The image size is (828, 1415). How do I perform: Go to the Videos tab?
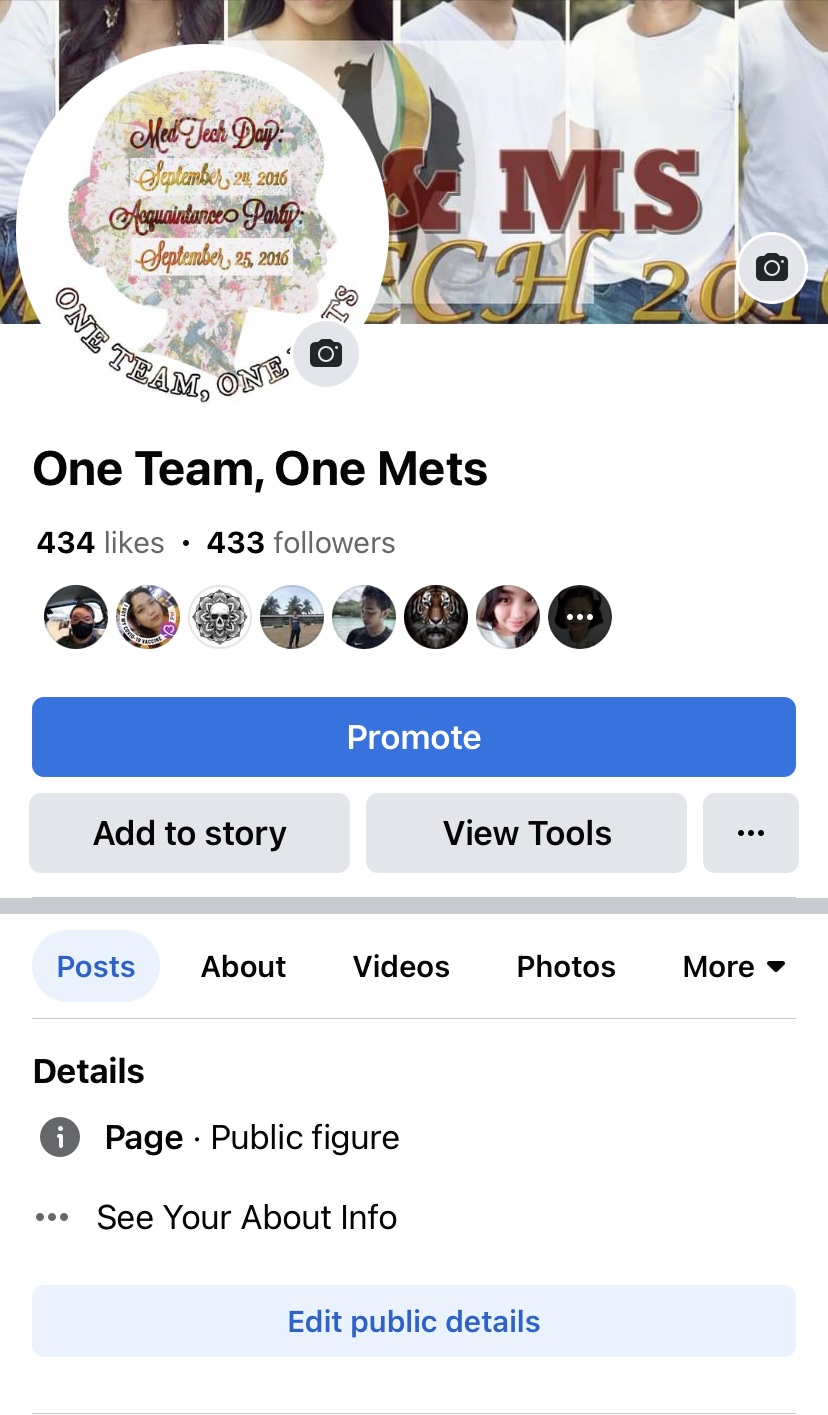pos(401,966)
